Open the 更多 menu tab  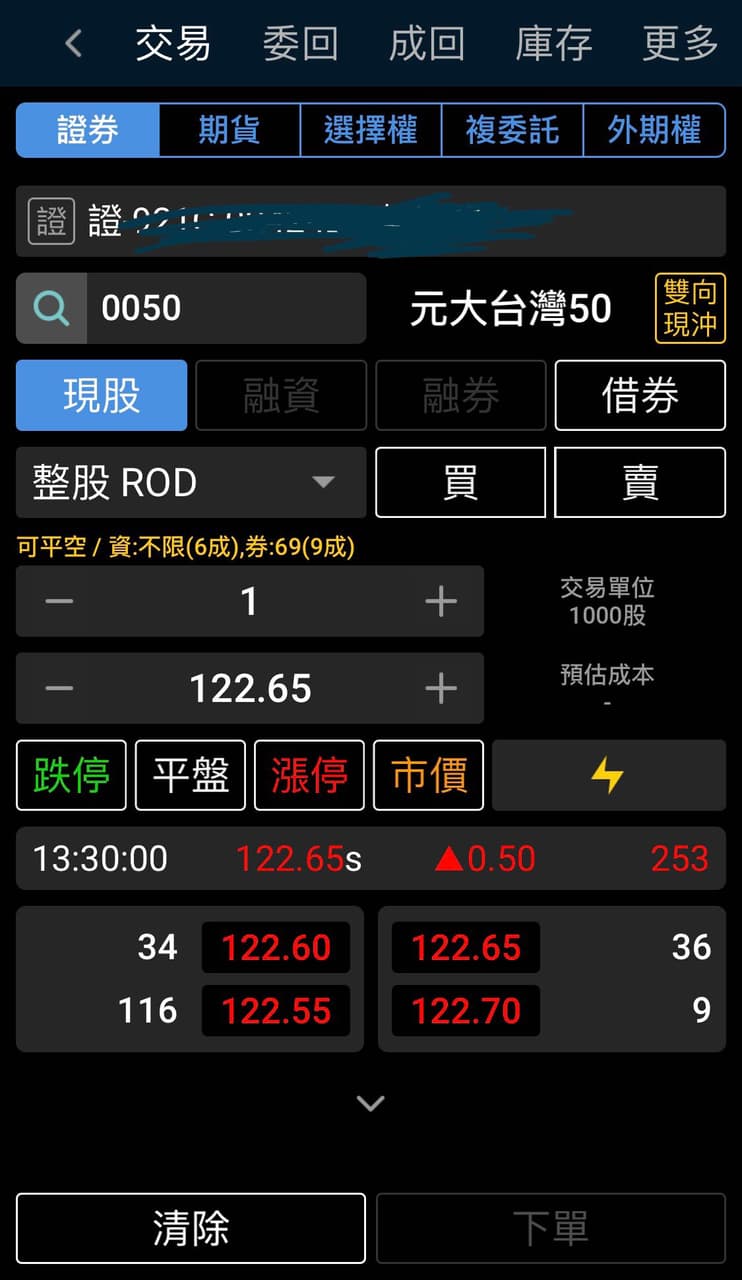[x=681, y=44]
